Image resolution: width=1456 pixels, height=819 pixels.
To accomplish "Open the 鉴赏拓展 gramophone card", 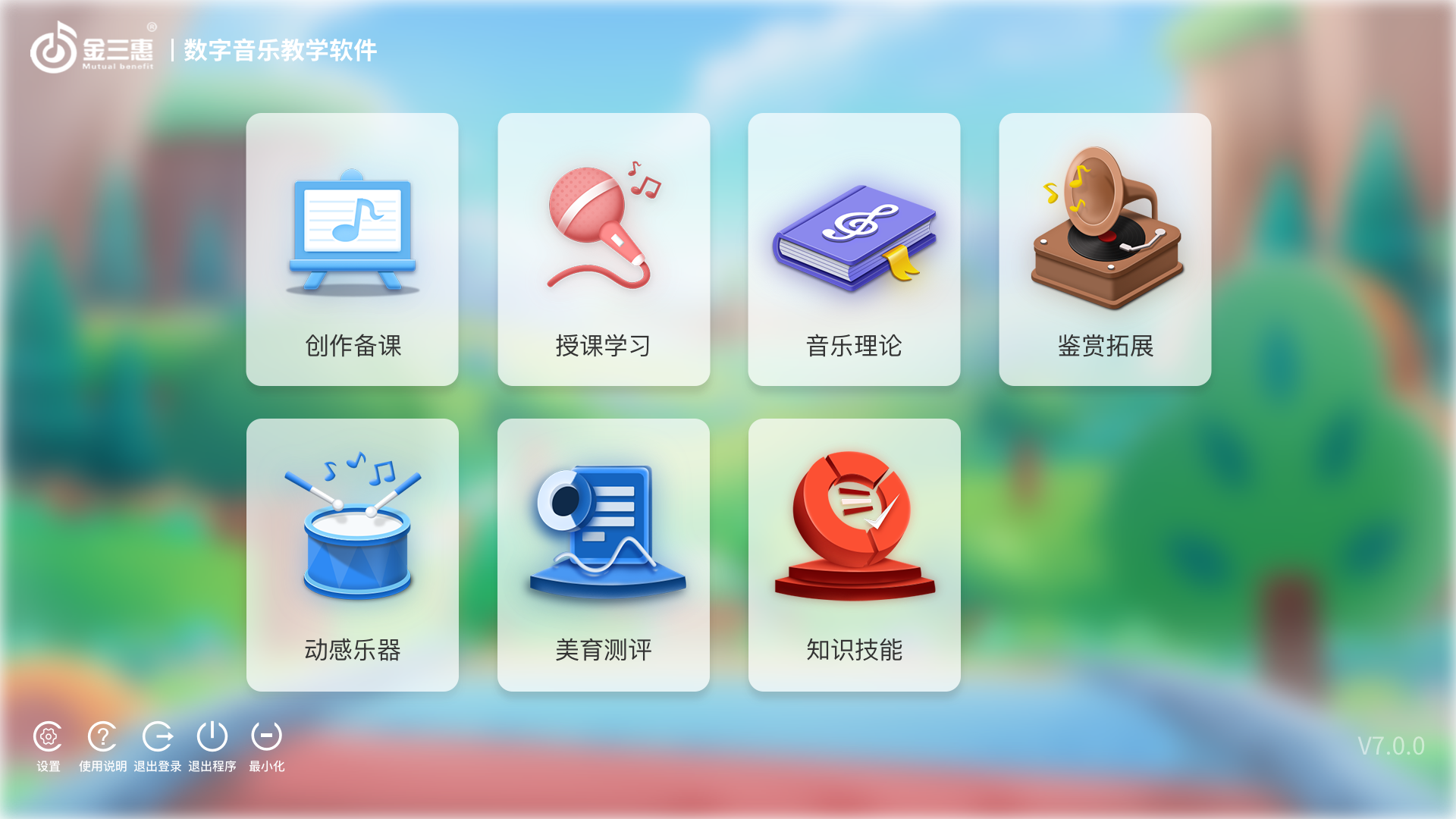I will click(1105, 249).
